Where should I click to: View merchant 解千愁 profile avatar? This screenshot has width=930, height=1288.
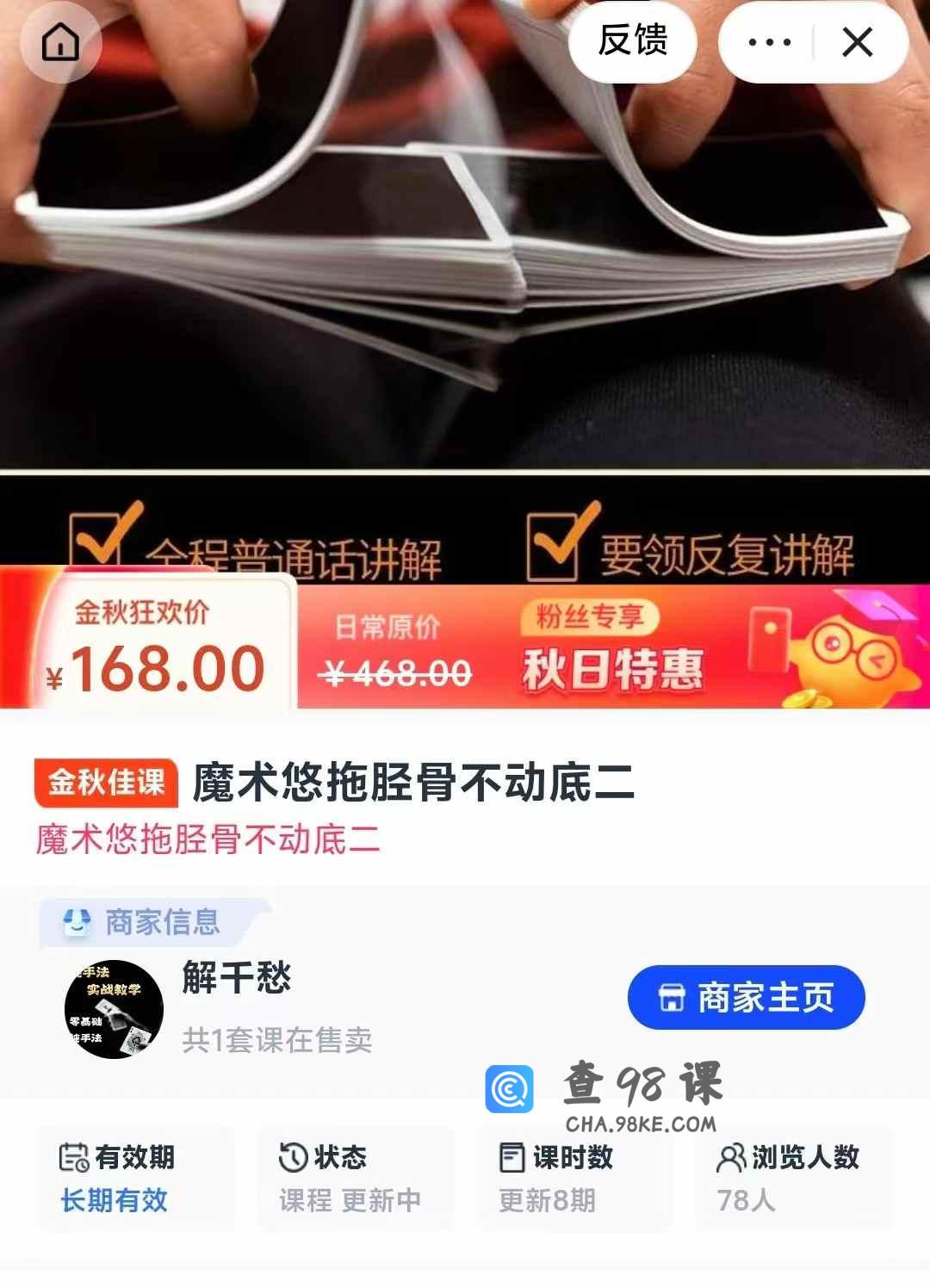[114, 1009]
